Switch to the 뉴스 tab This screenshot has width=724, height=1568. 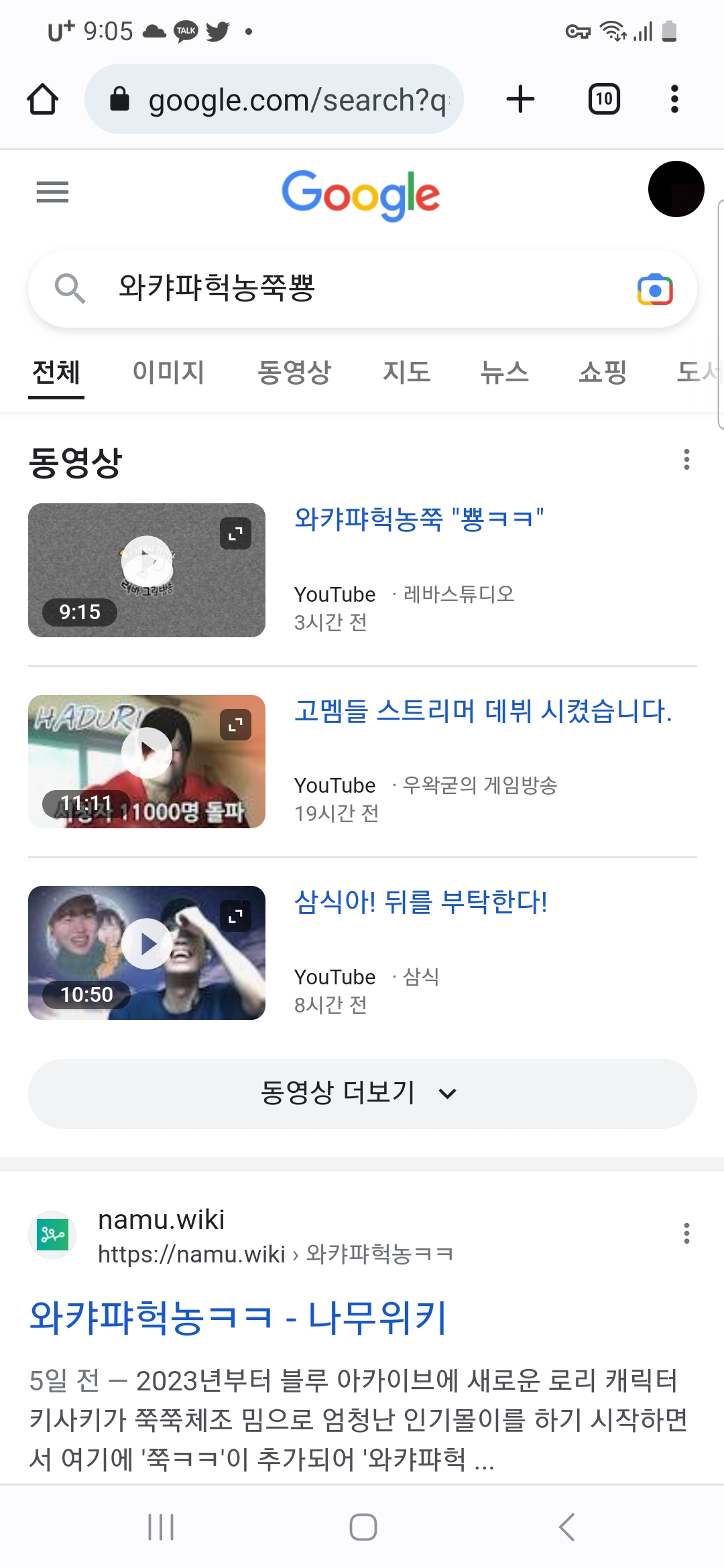click(504, 372)
